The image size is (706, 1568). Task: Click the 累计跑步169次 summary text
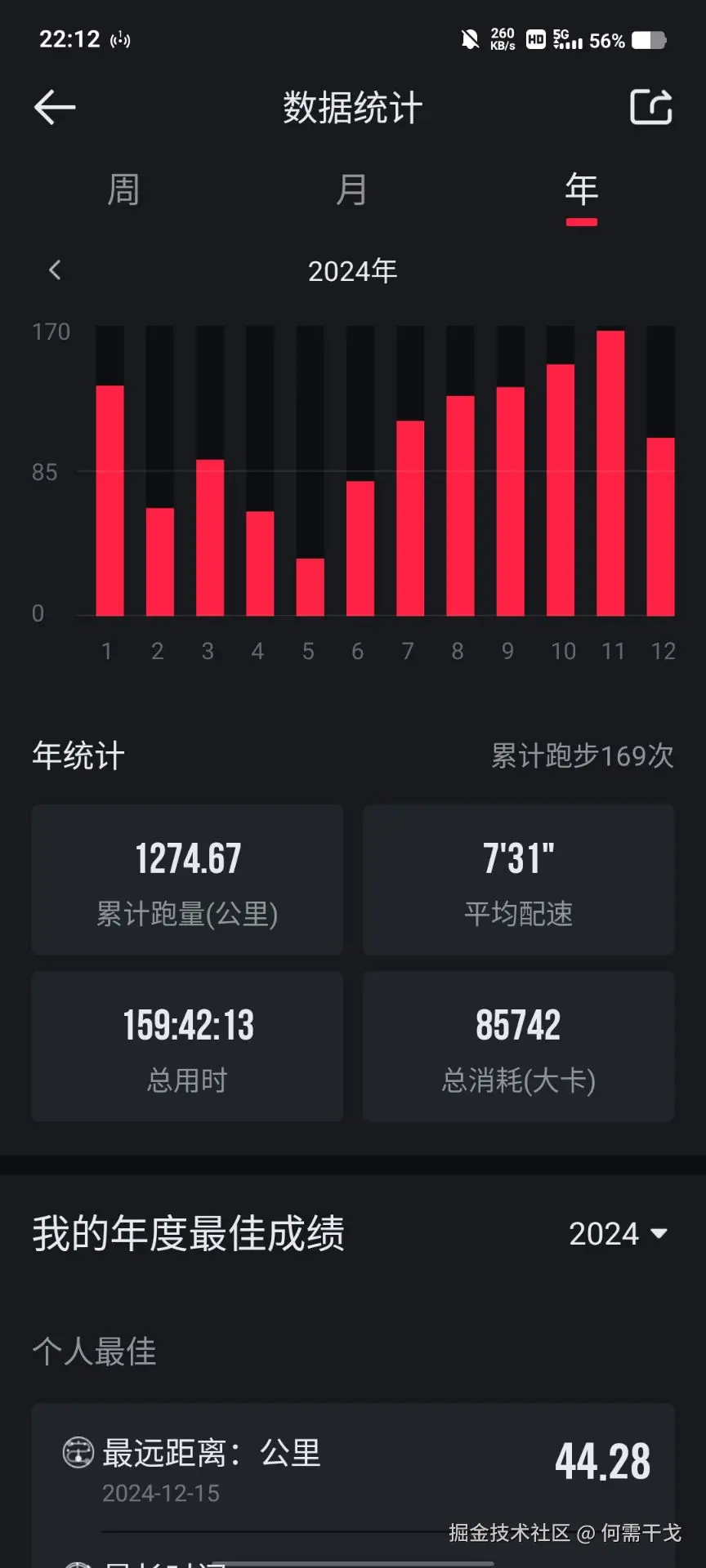583,756
